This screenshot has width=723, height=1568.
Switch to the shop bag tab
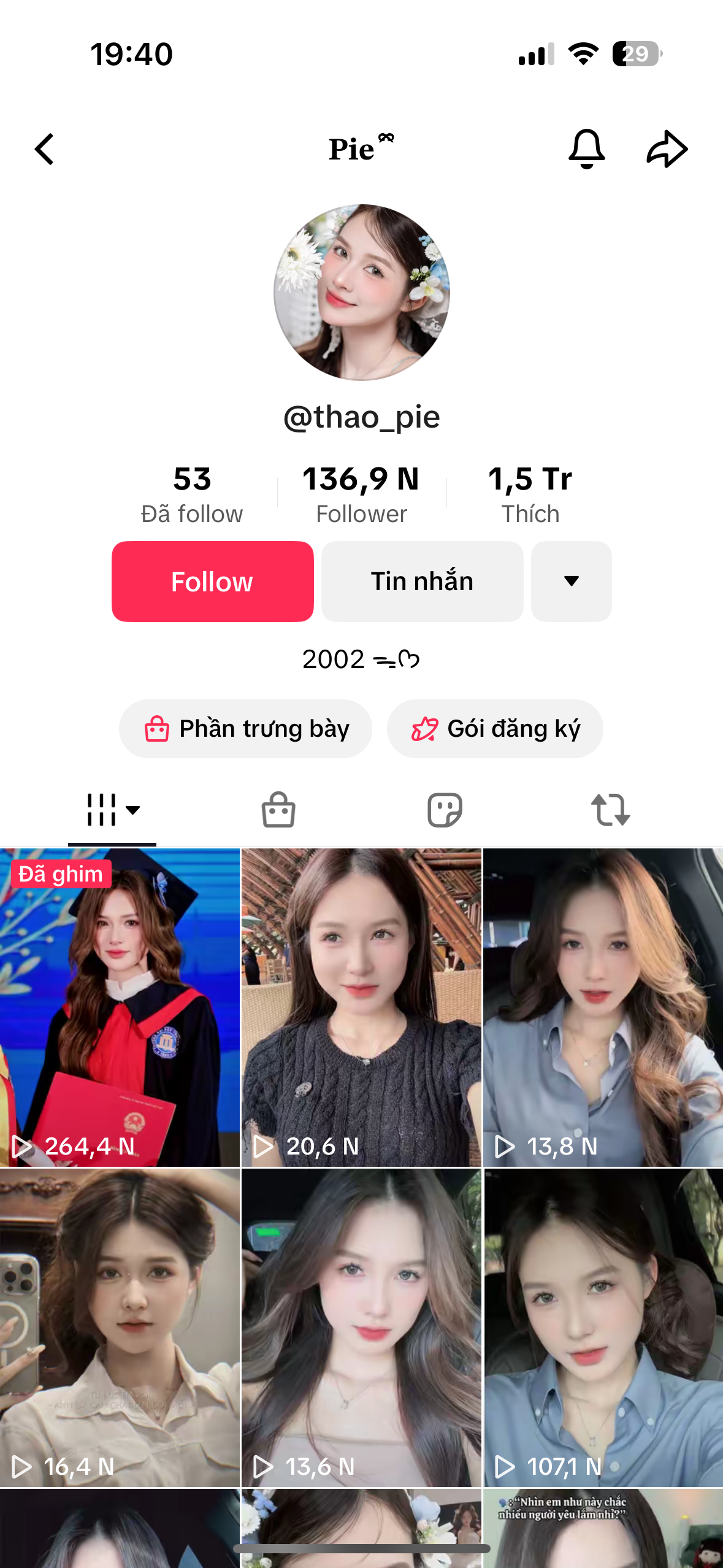pos(278,810)
